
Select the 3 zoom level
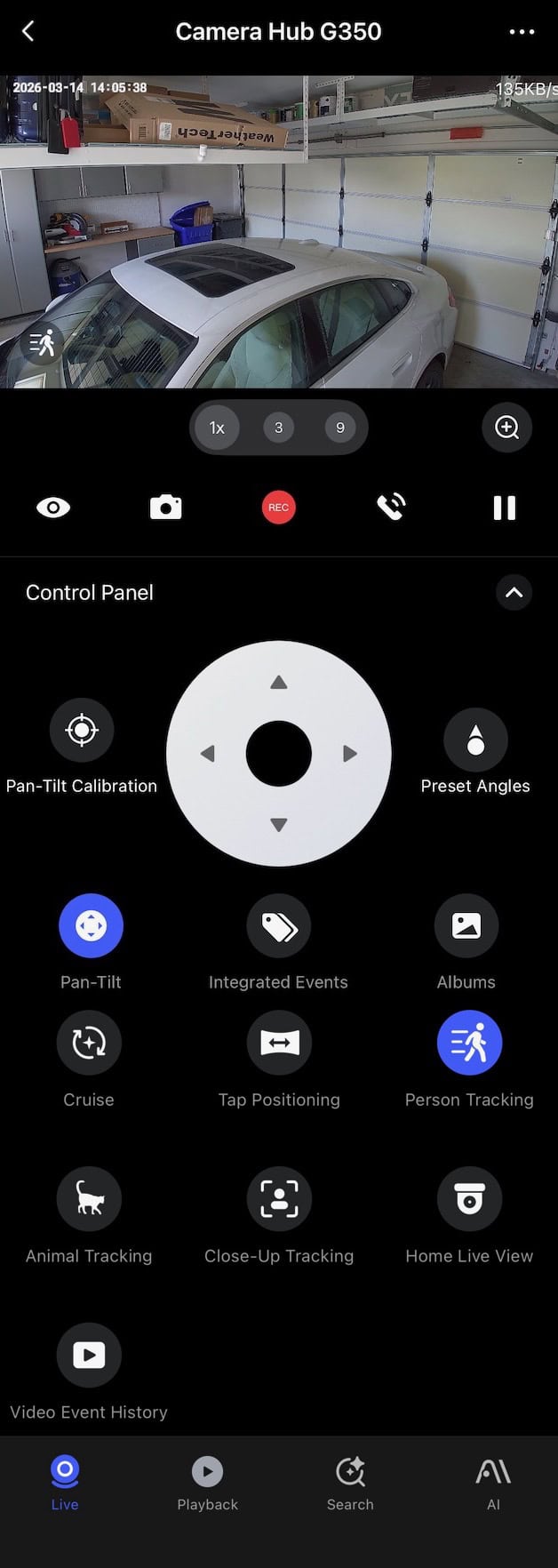[x=278, y=428]
